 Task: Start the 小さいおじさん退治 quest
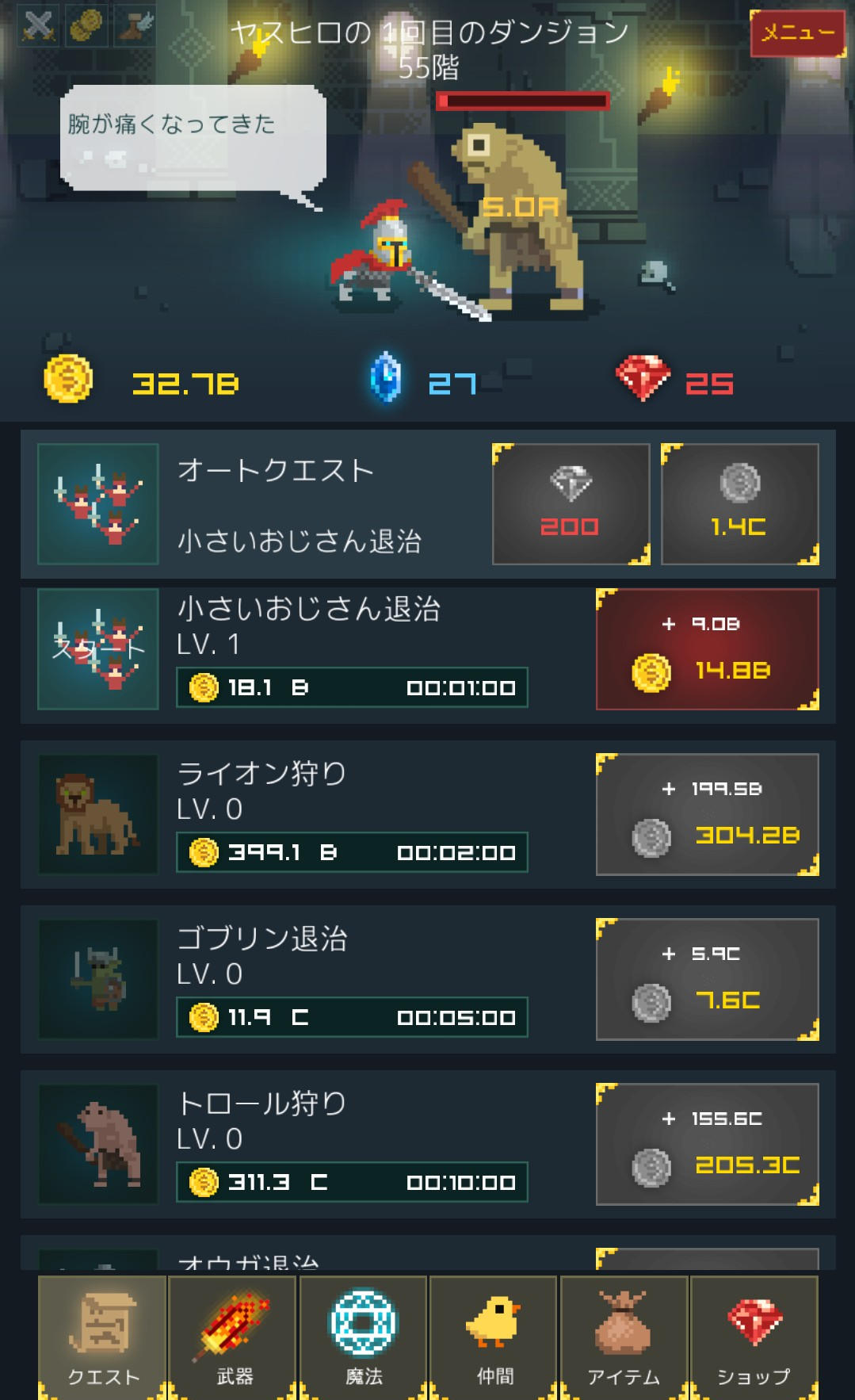98,649
